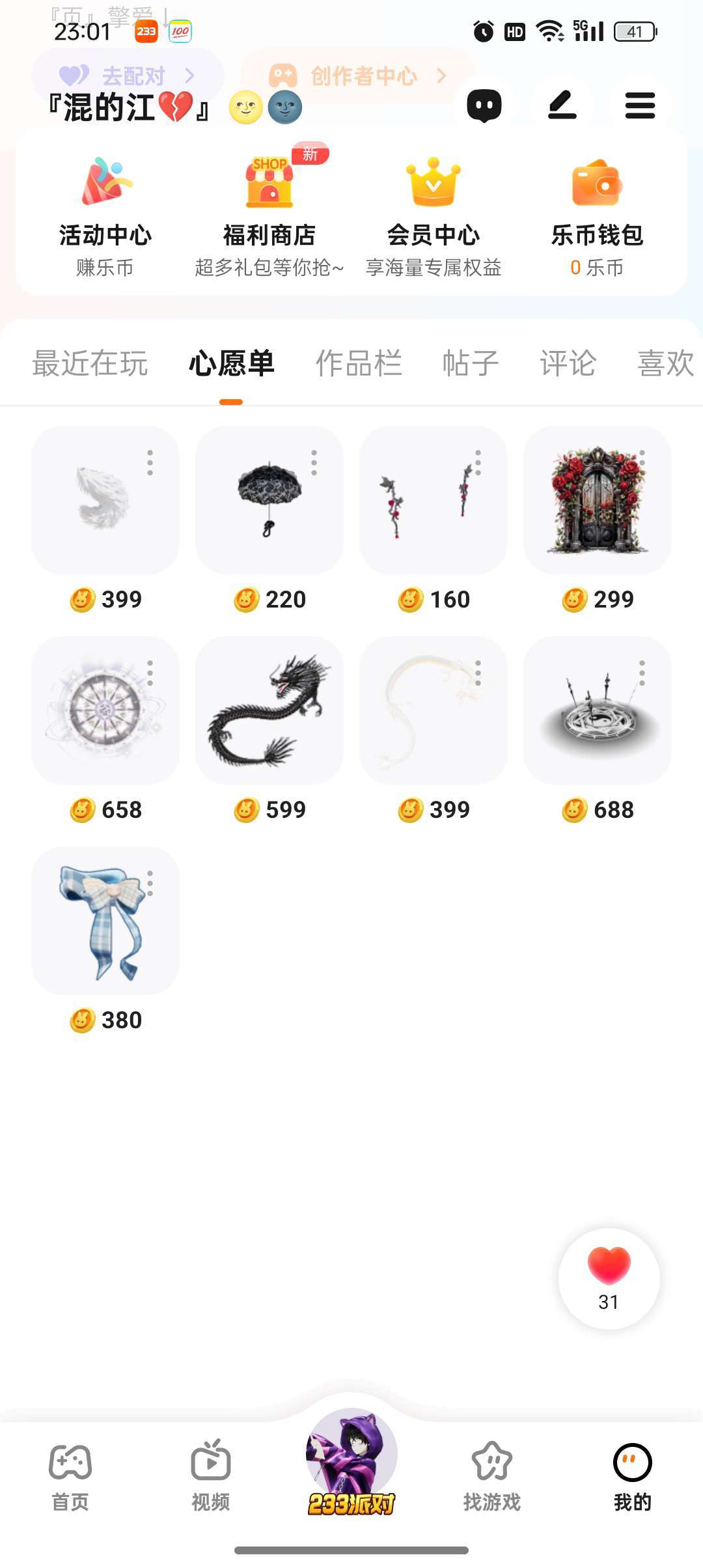Open the black umbrella item priced 220

pyautogui.click(x=269, y=500)
